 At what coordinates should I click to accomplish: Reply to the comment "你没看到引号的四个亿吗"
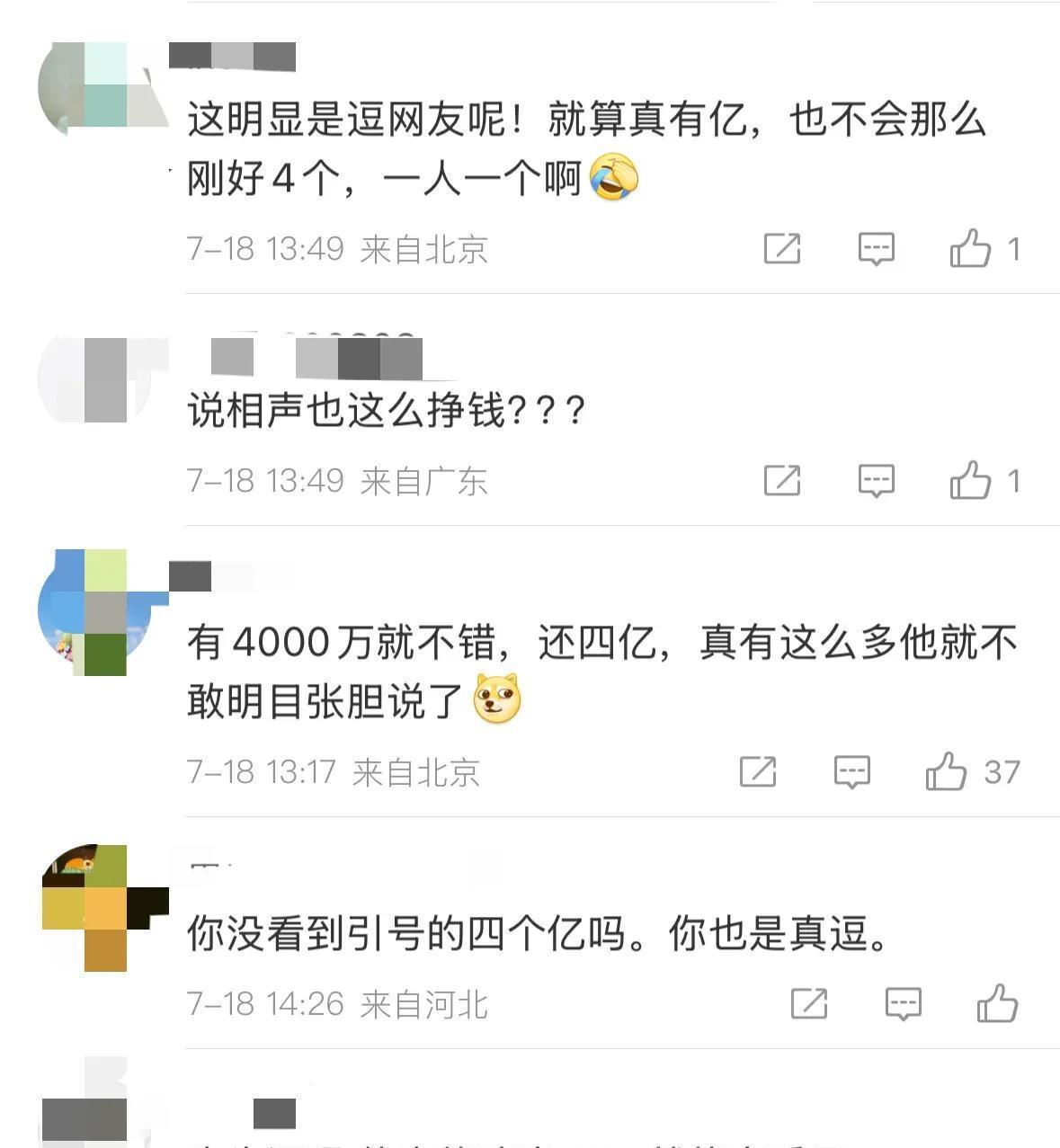[903, 1003]
